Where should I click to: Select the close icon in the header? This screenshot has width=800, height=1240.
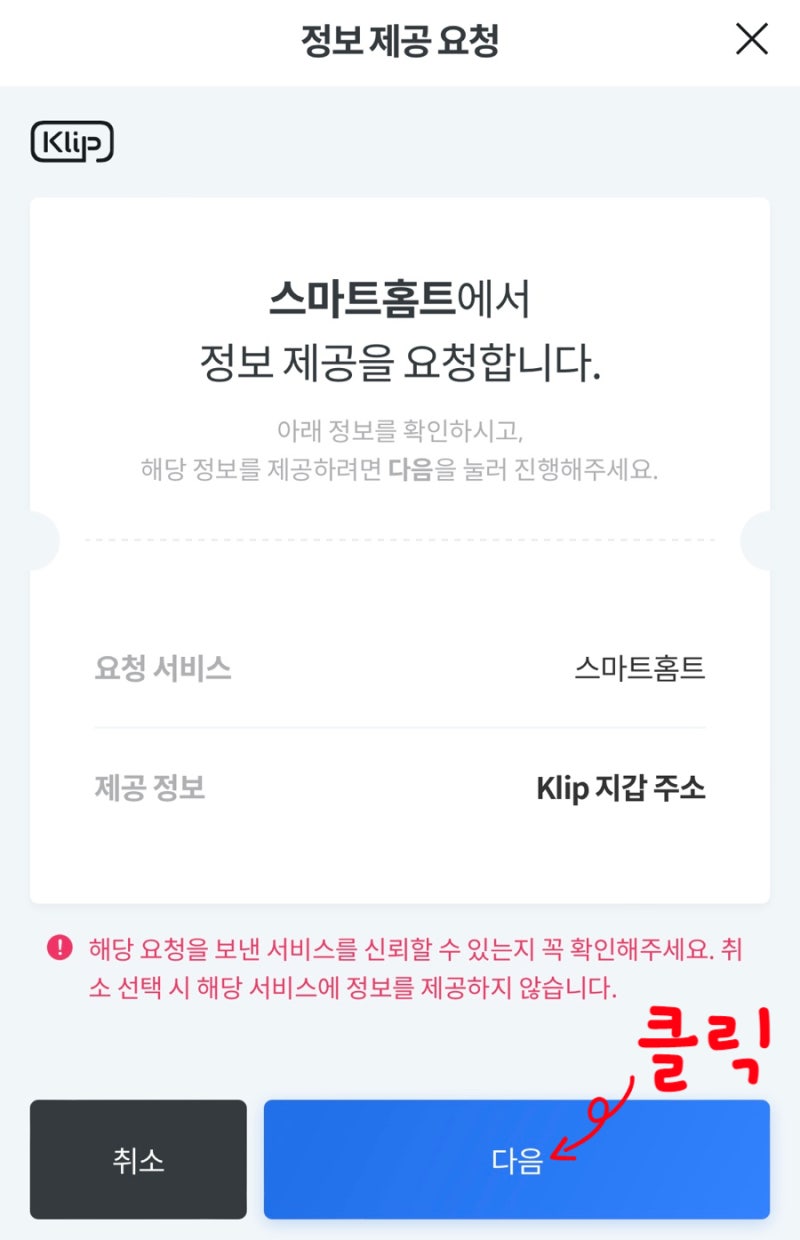(x=751, y=40)
